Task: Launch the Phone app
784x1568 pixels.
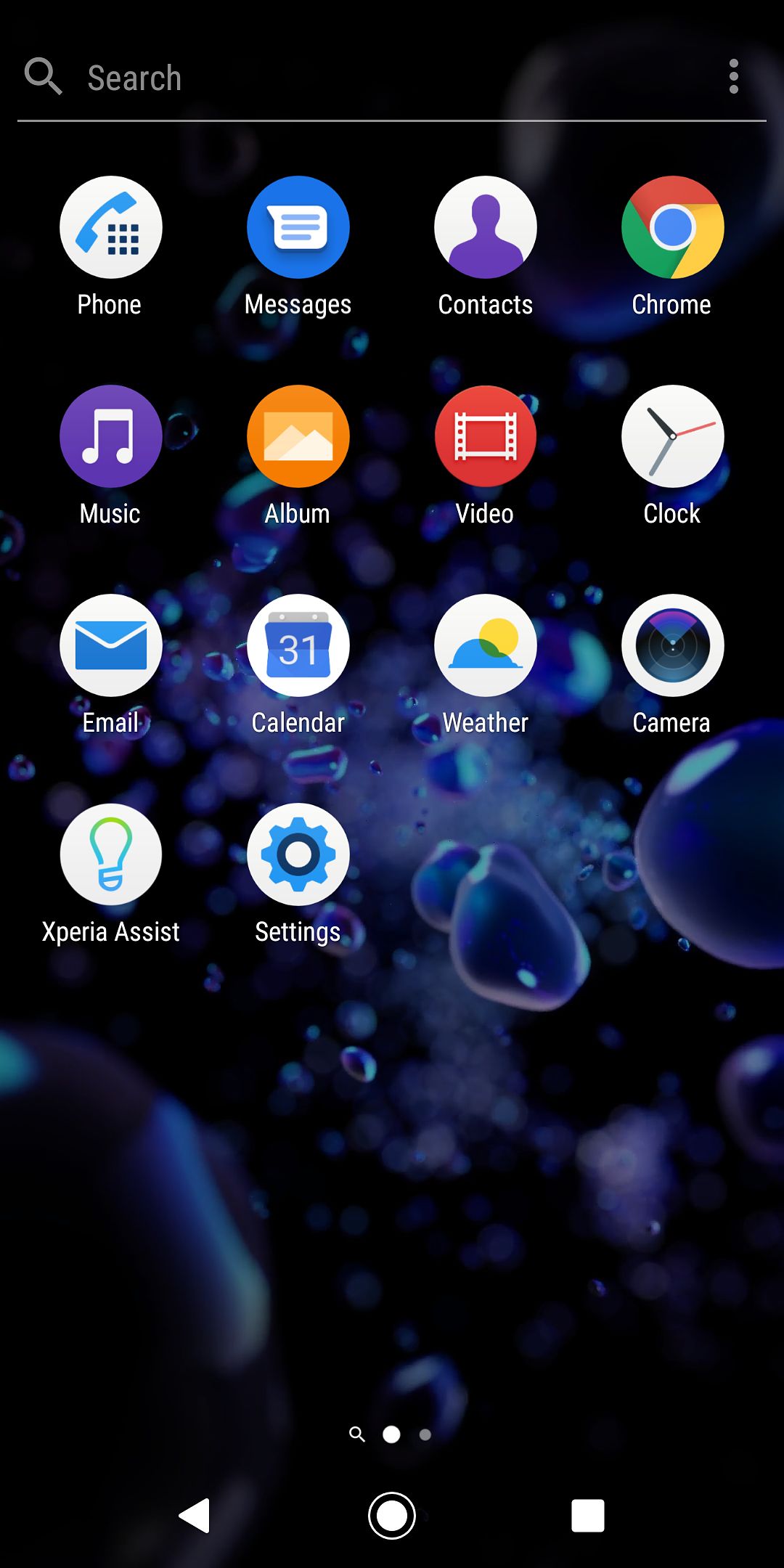Action: (110, 228)
